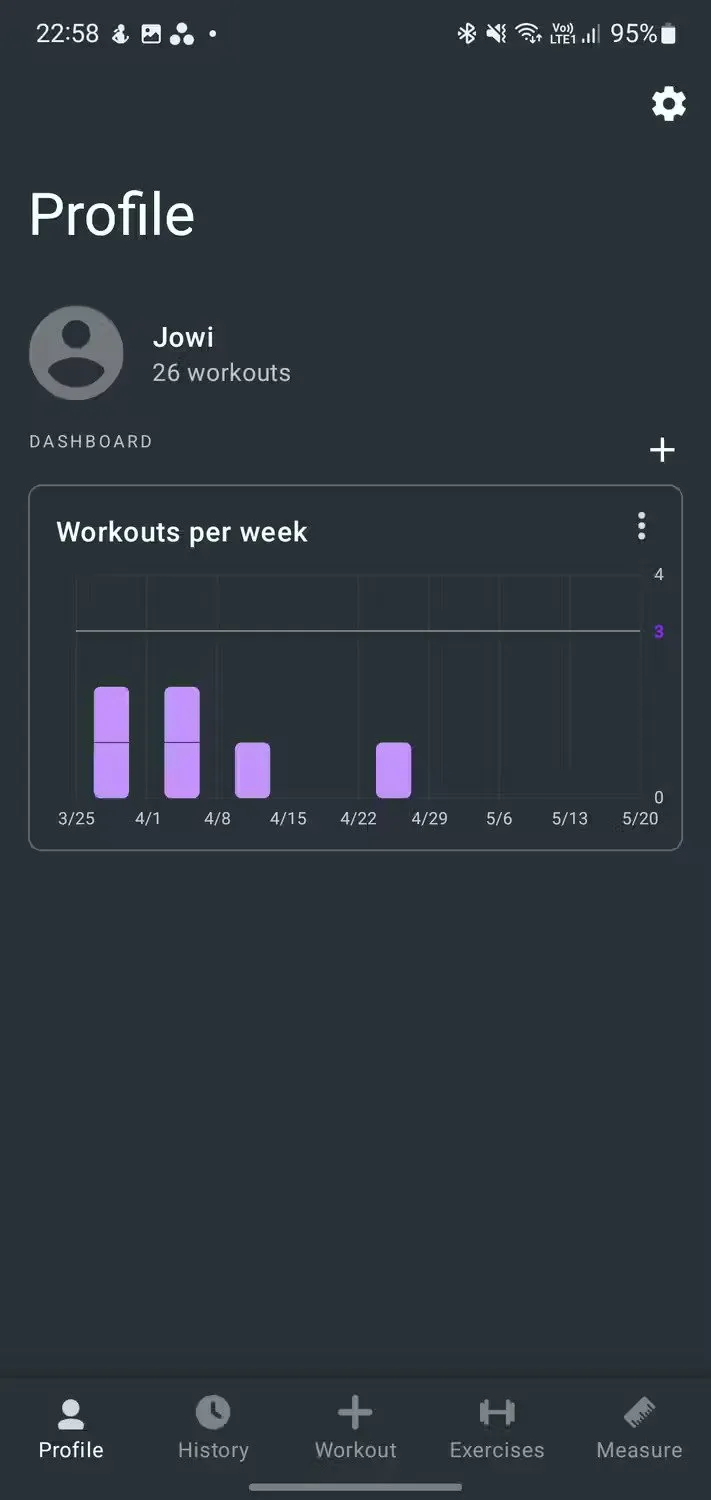Open the Measure tab
Screen dimensions: 711x1500
(639, 1428)
